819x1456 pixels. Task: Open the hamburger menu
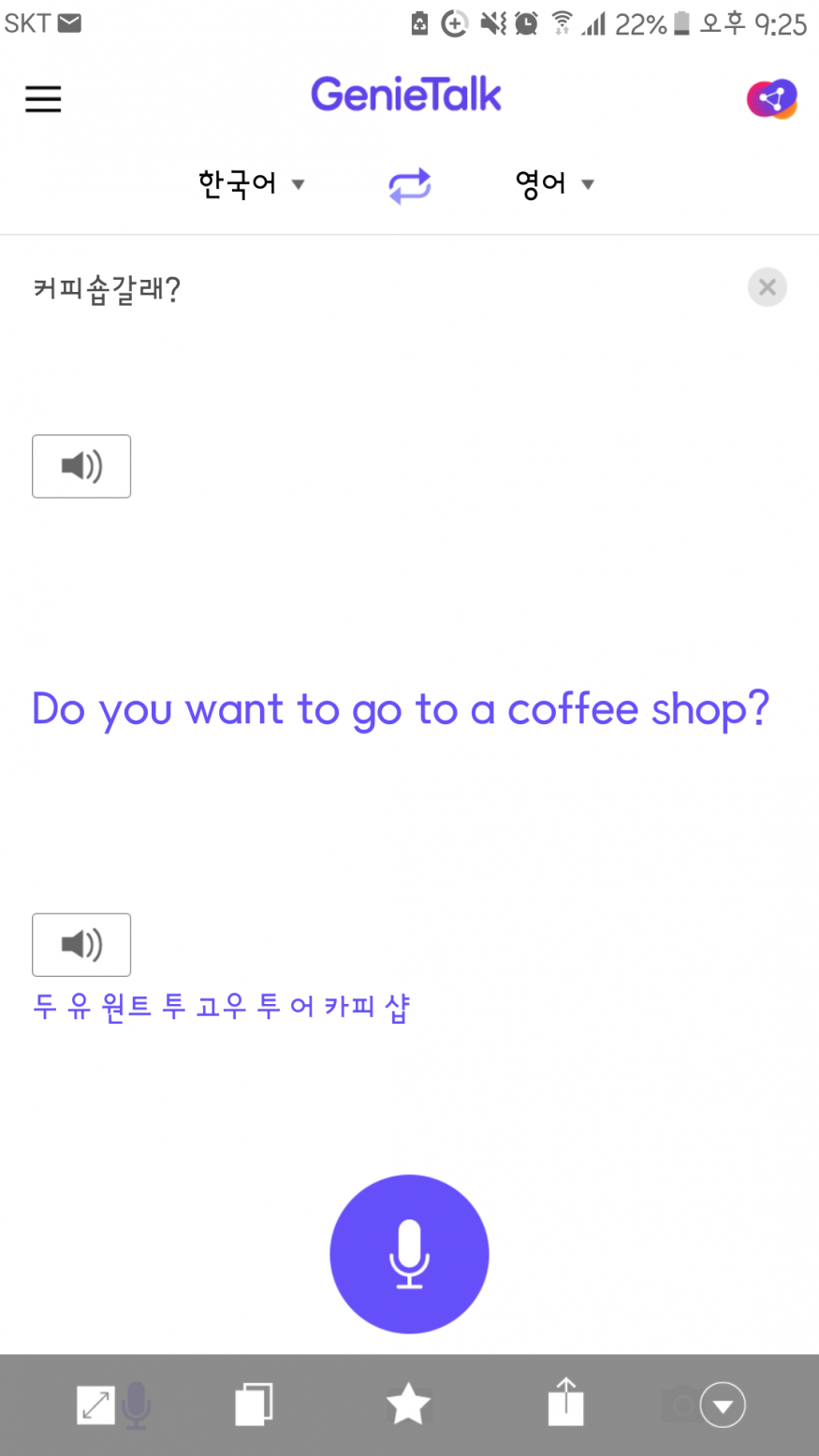pyautogui.click(x=43, y=99)
